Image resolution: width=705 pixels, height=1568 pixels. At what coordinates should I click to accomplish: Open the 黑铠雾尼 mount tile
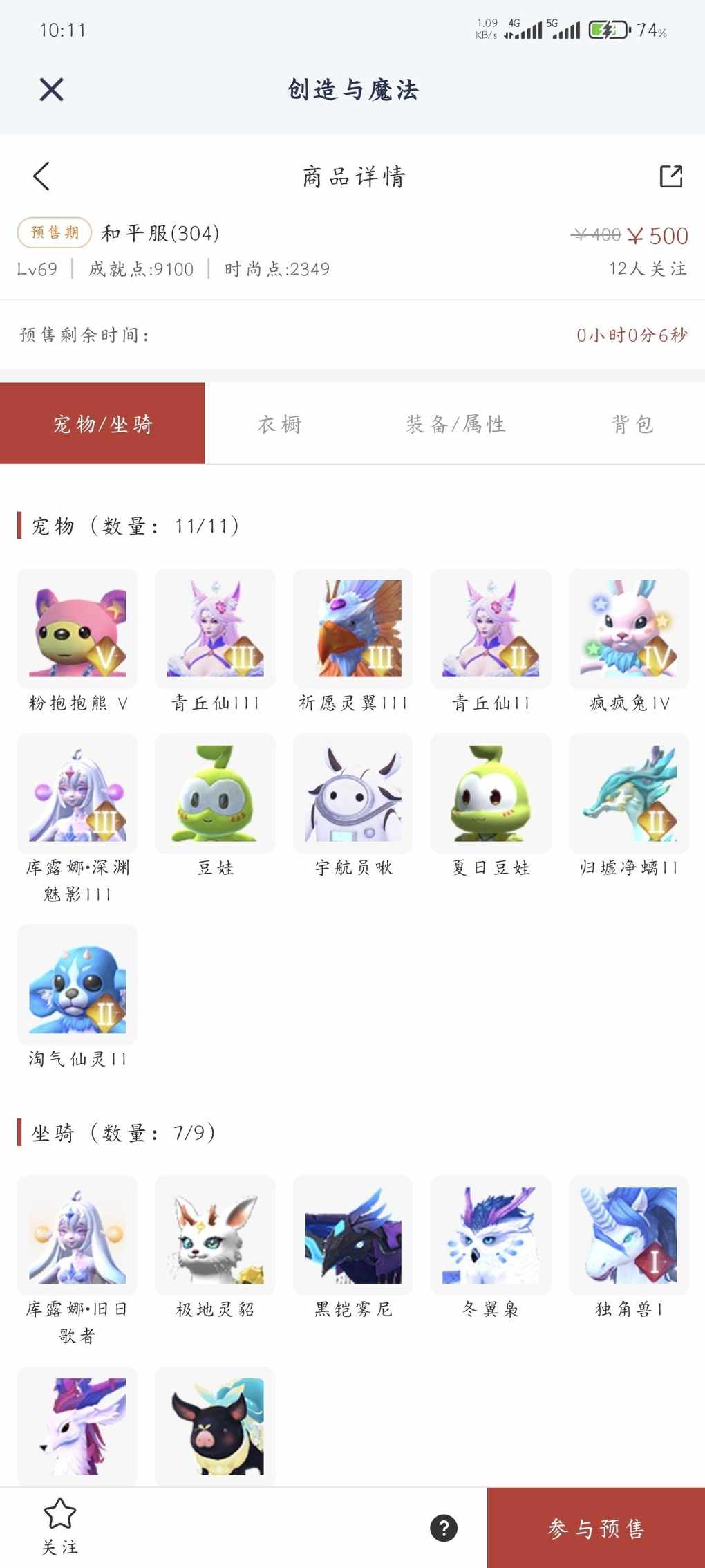pos(353,1235)
